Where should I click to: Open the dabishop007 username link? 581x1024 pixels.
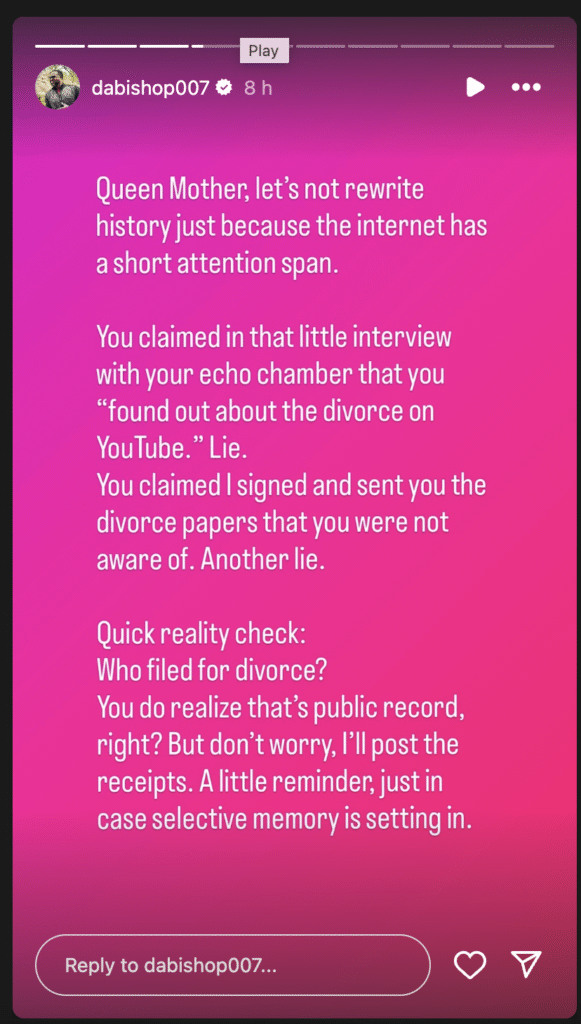point(150,88)
